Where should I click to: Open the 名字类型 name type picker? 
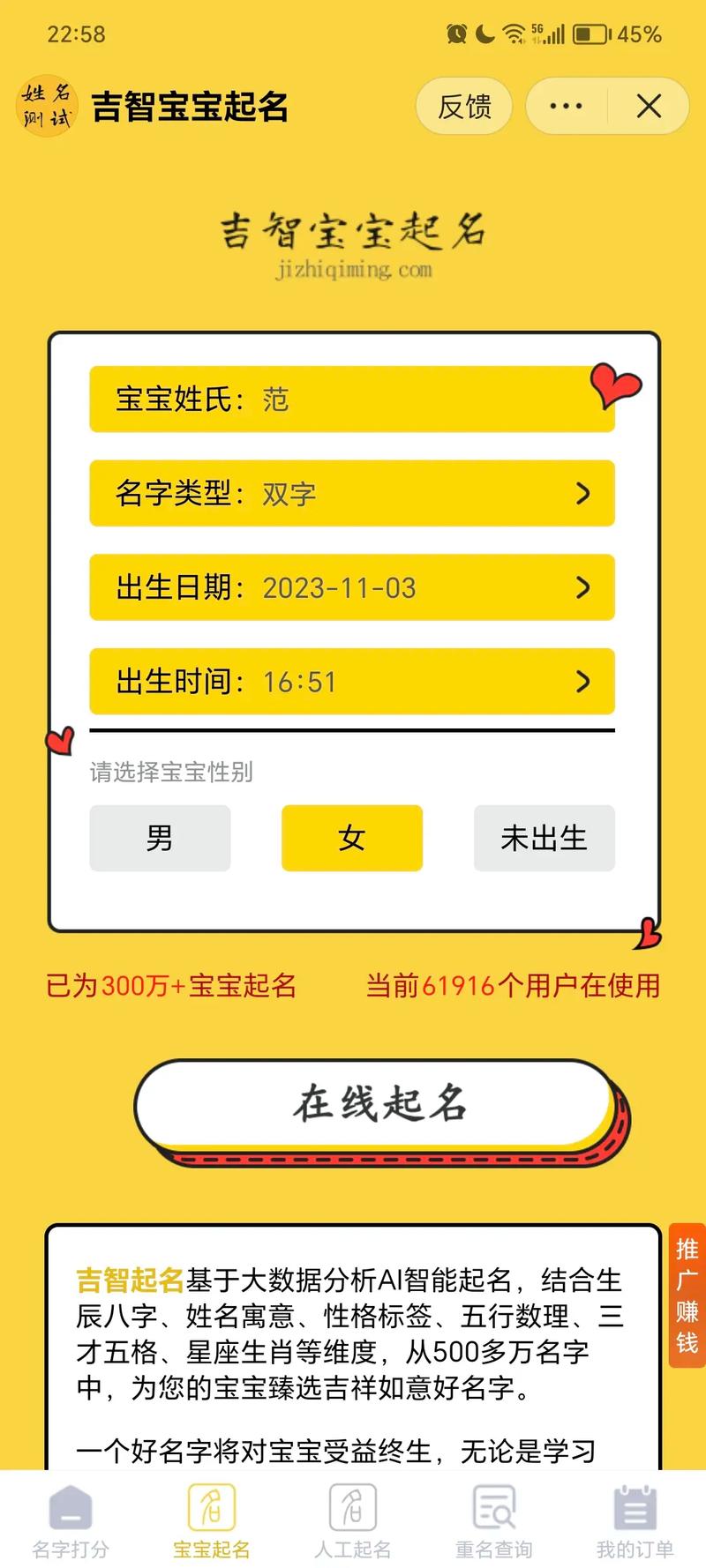pos(351,494)
